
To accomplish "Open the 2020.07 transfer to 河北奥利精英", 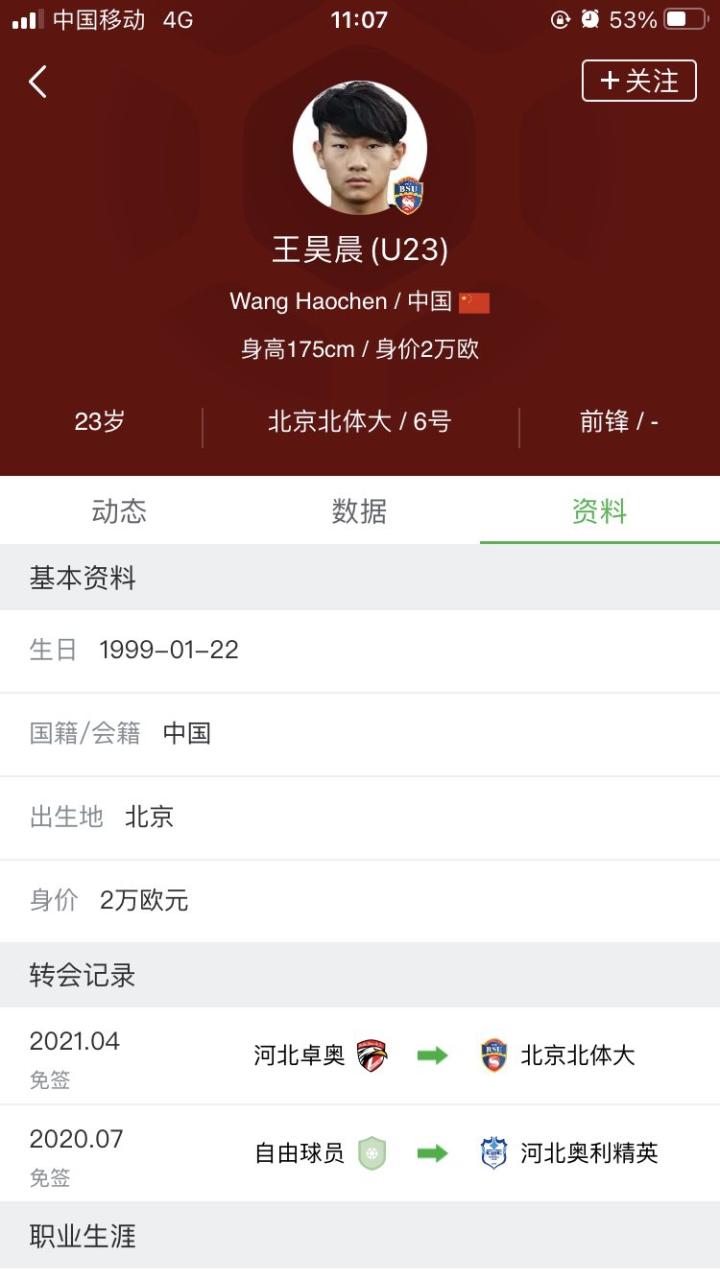I will click(x=360, y=1153).
